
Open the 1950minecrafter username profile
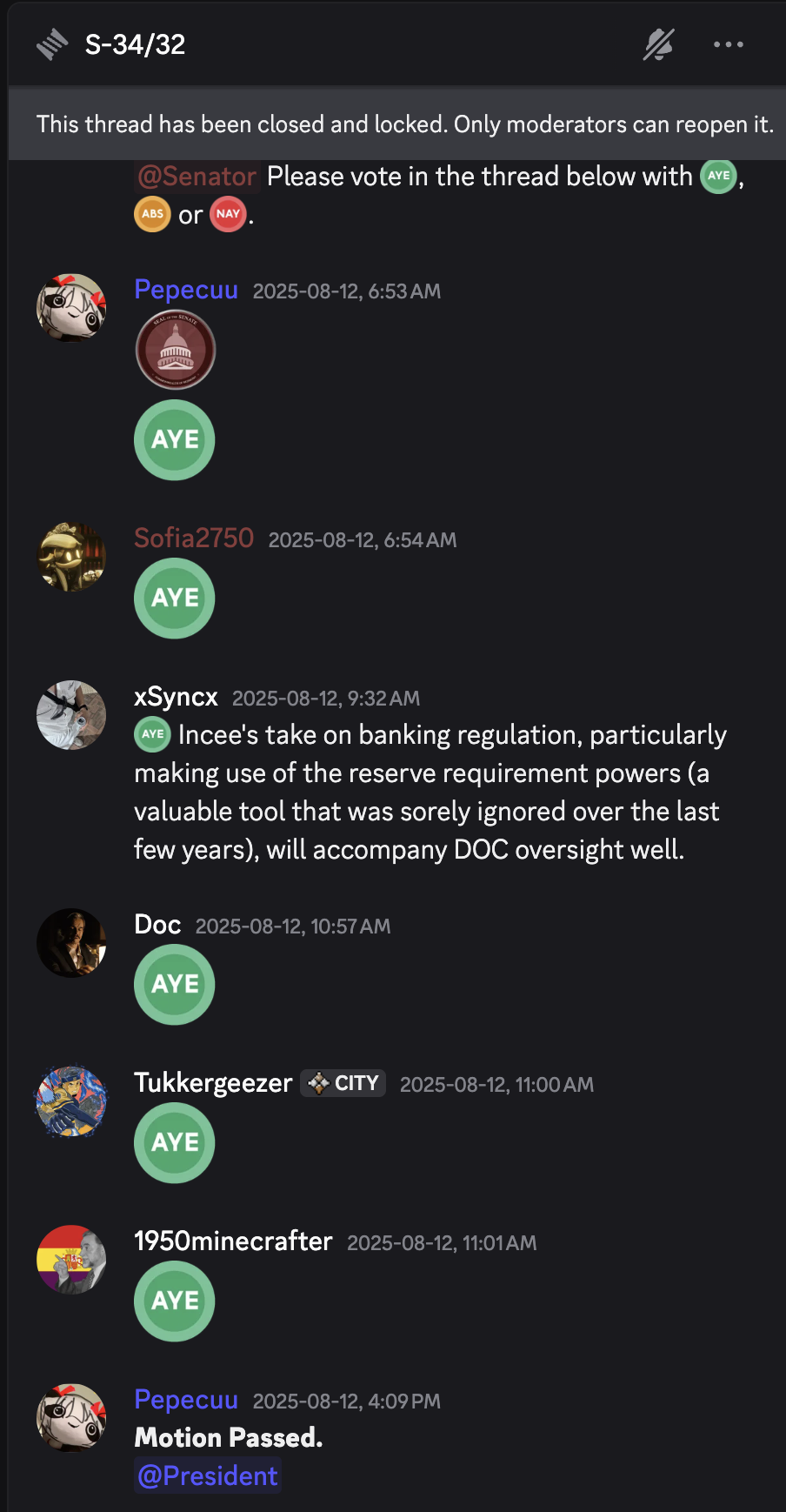pyautogui.click(x=233, y=1241)
